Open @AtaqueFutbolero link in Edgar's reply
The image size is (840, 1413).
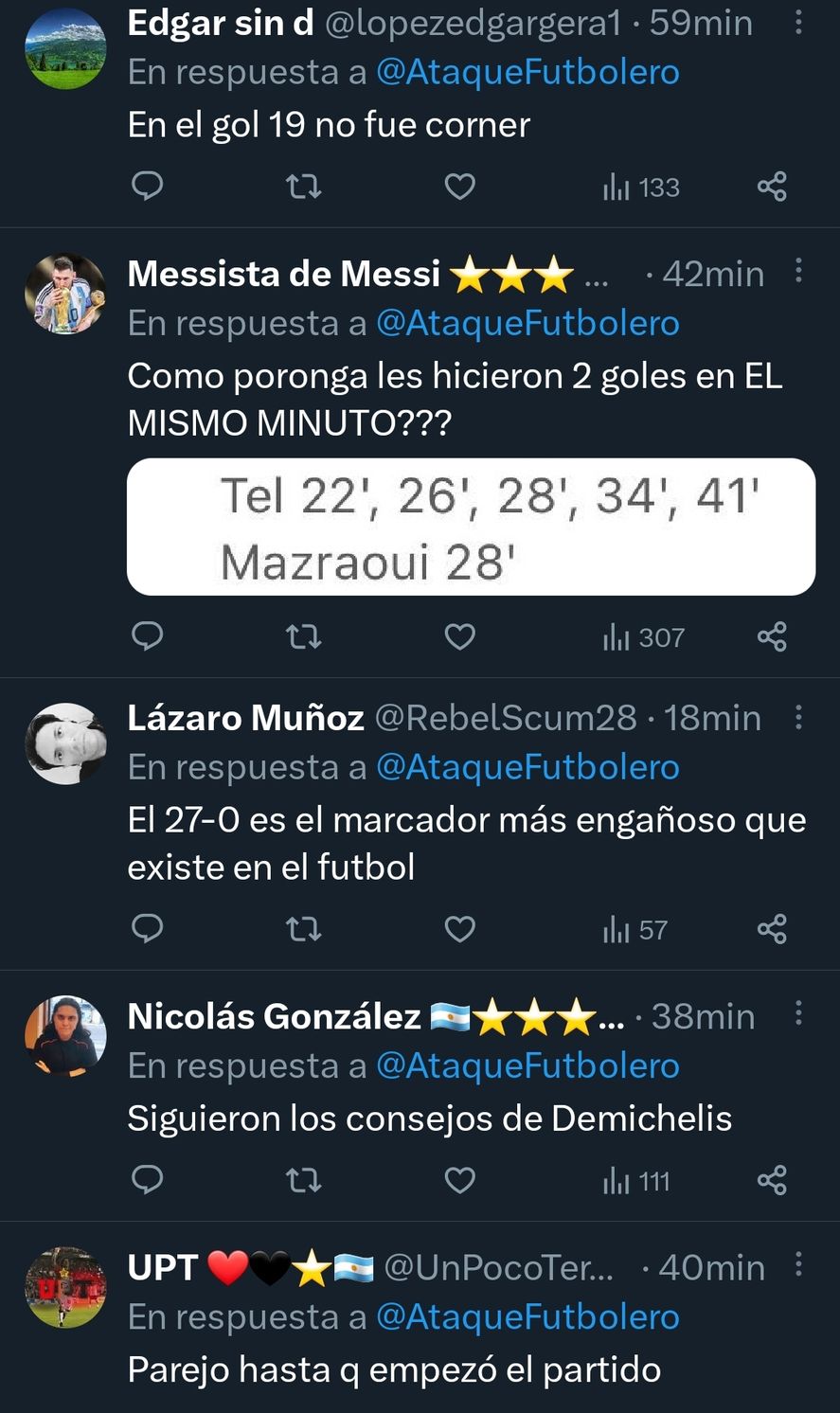pos(527,72)
